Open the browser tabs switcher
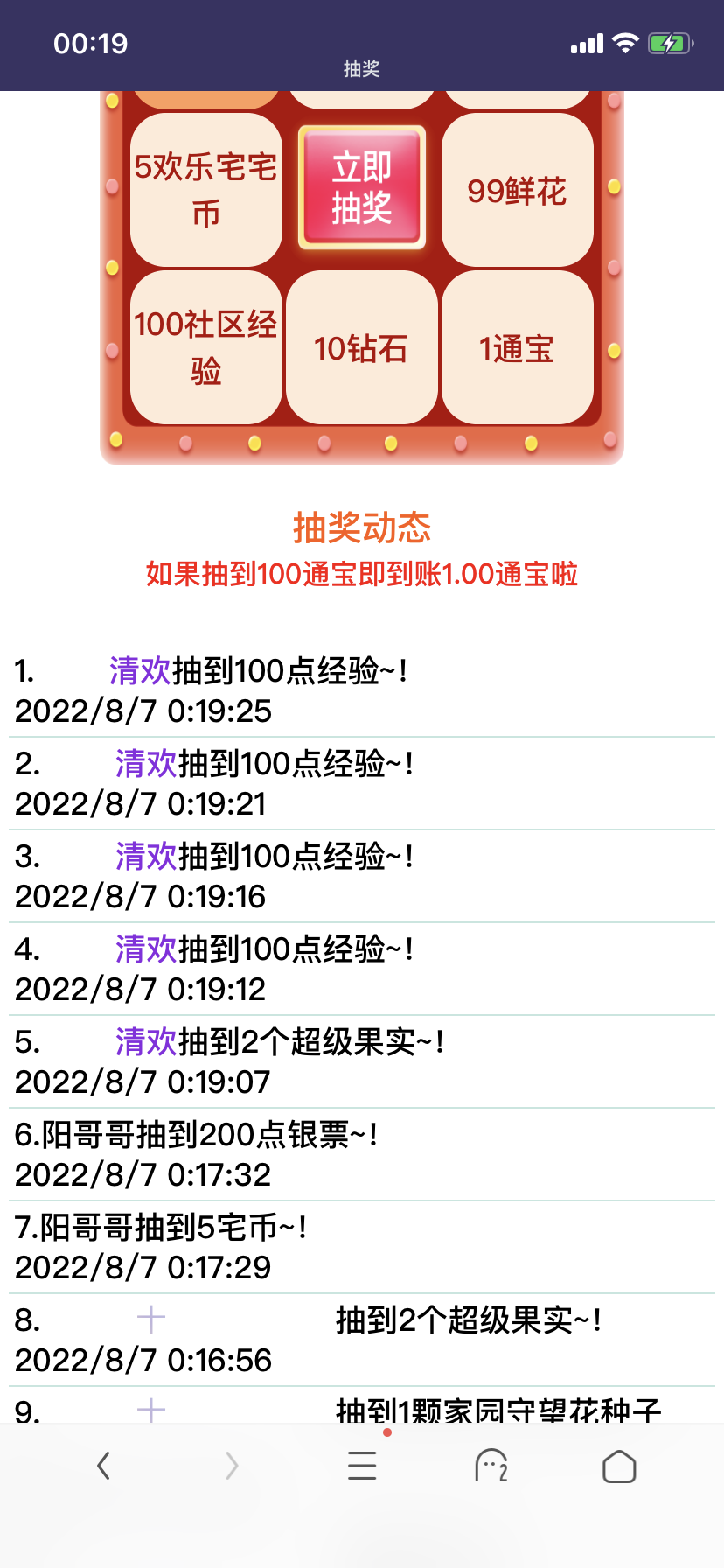 click(x=491, y=1465)
